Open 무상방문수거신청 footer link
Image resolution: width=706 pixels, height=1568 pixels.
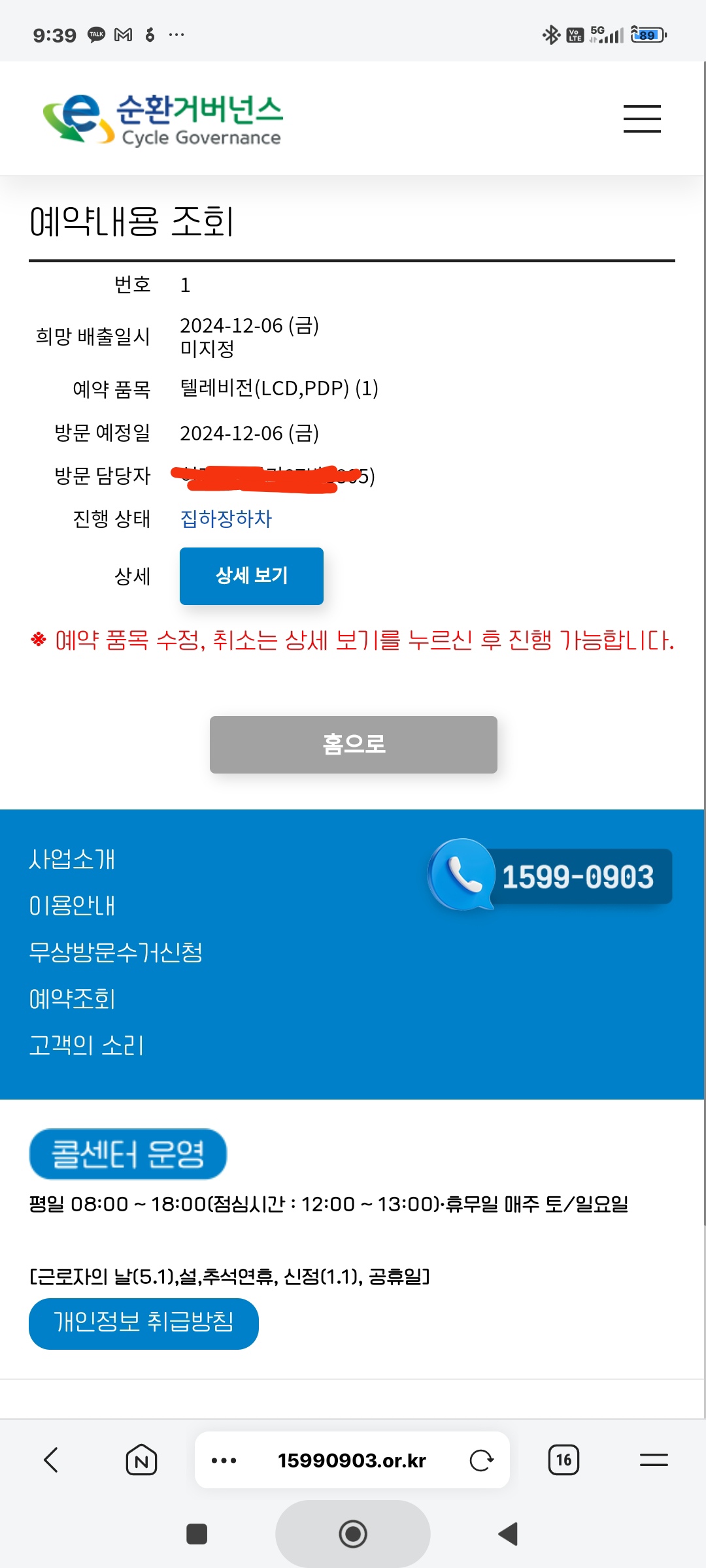[116, 952]
